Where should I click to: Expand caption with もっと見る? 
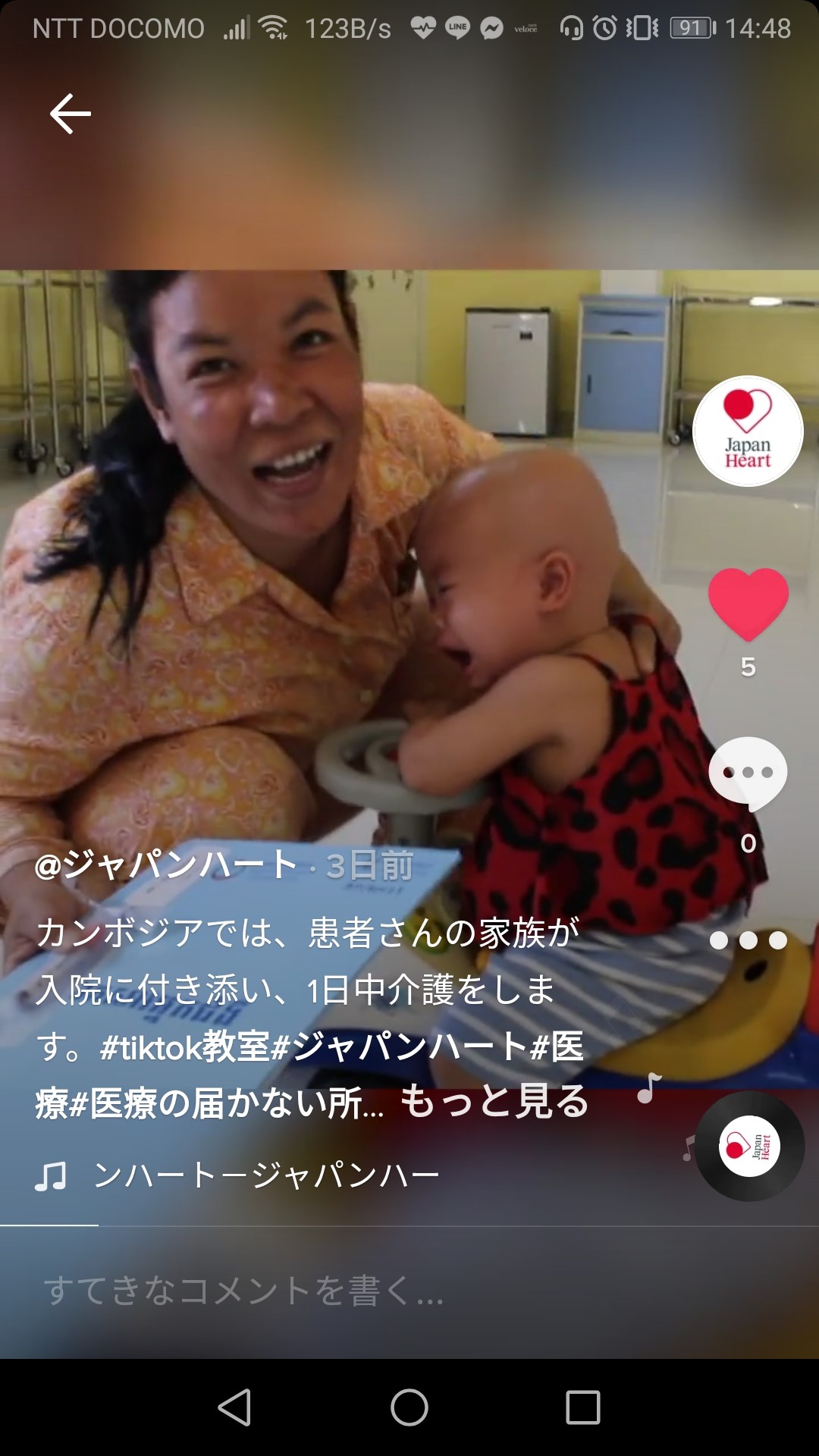pyautogui.click(x=494, y=1102)
